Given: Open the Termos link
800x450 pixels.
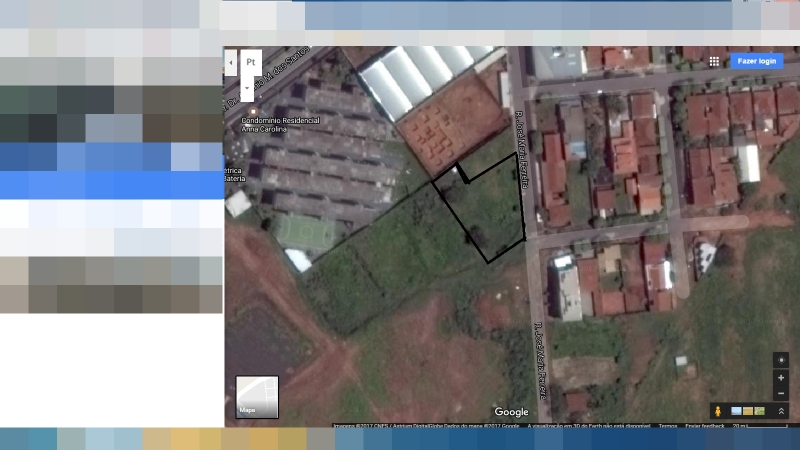Looking at the screenshot, I should coord(667,426).
